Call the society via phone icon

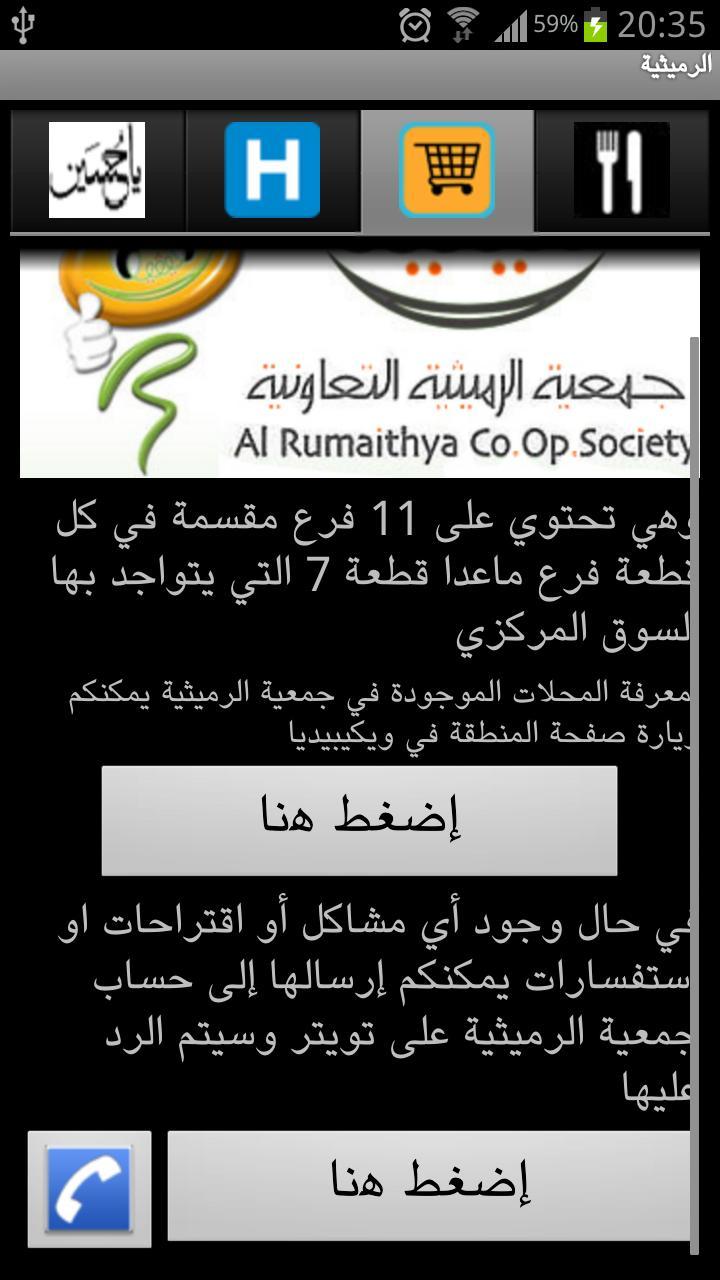click(x=90, y=1189)
